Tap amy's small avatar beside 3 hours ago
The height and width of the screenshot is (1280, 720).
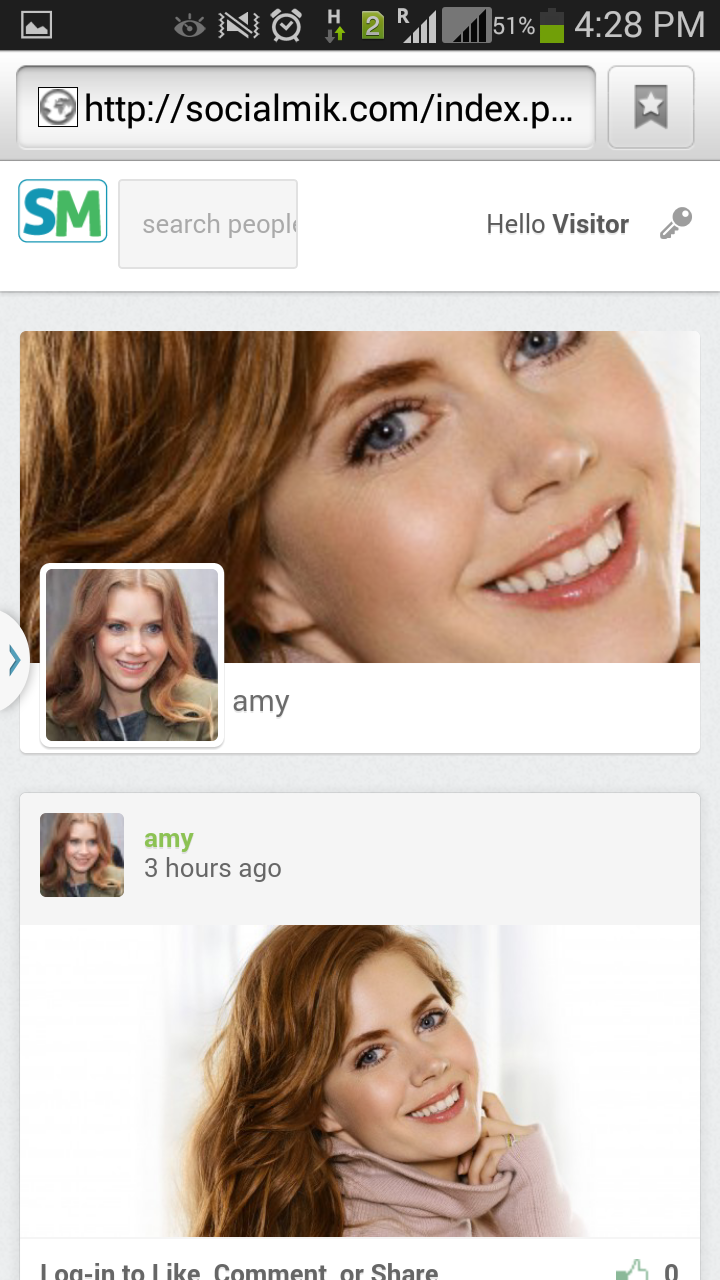[x=81, y=855]
